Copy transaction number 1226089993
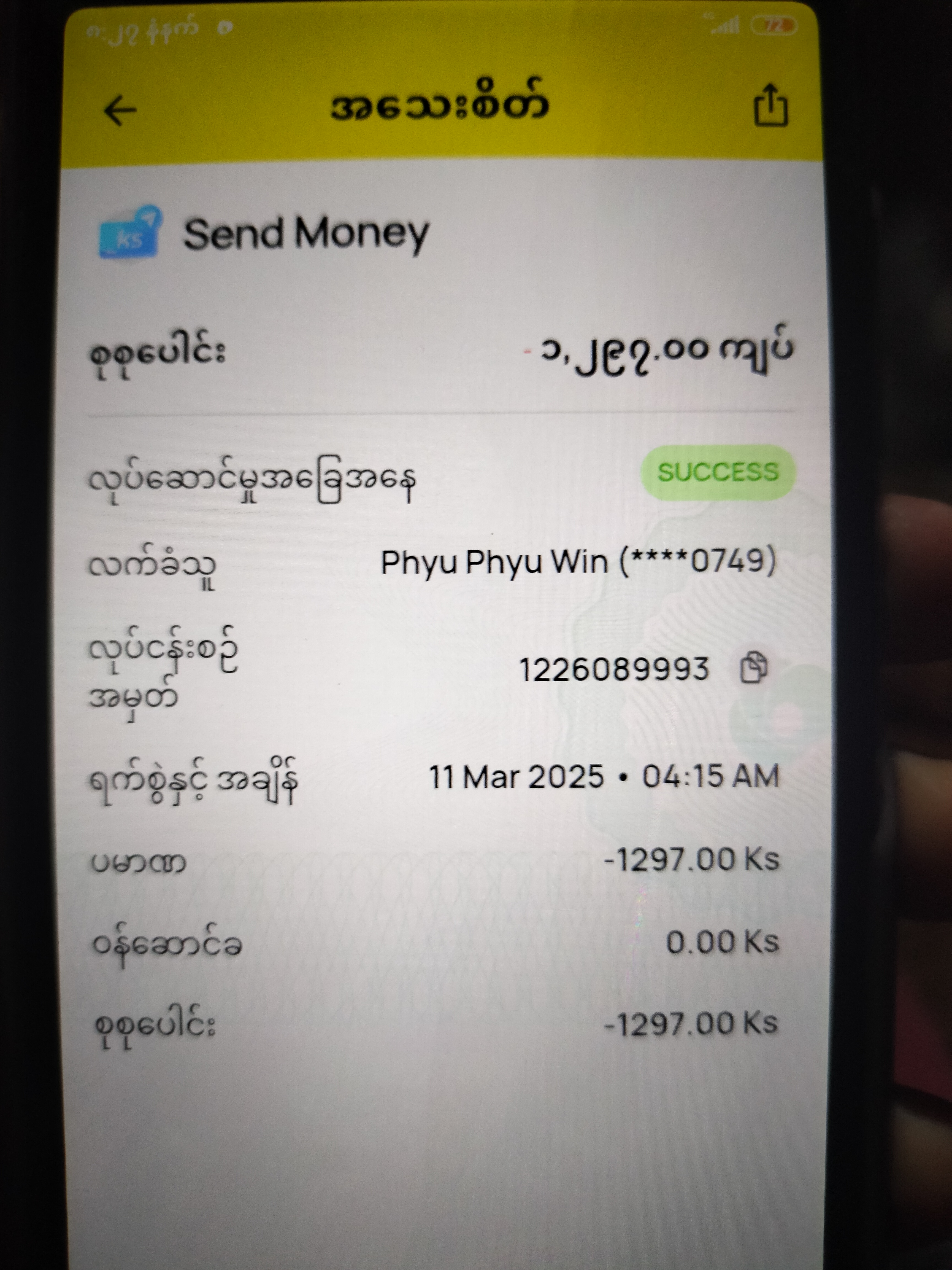 click(x=753, y=668)
